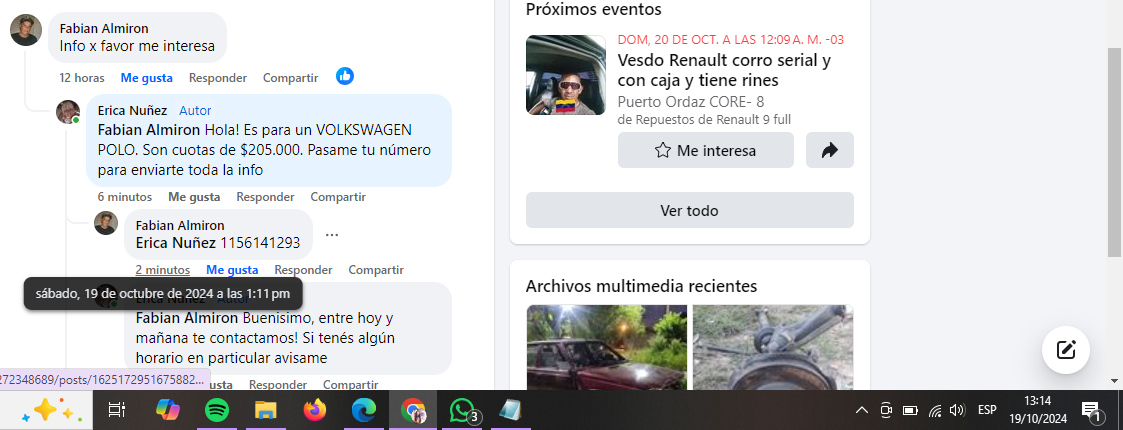Open the Ver todo events button
The image size is (1123, 430).
pyautogui.click(x=689, y=211)
